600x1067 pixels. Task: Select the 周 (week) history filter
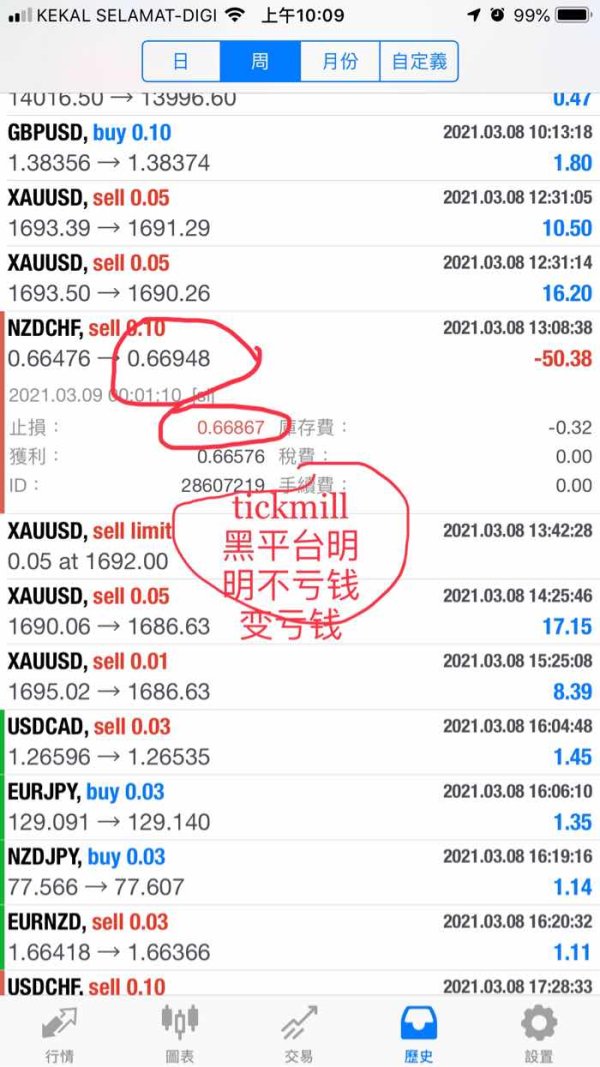pos(260,61)
